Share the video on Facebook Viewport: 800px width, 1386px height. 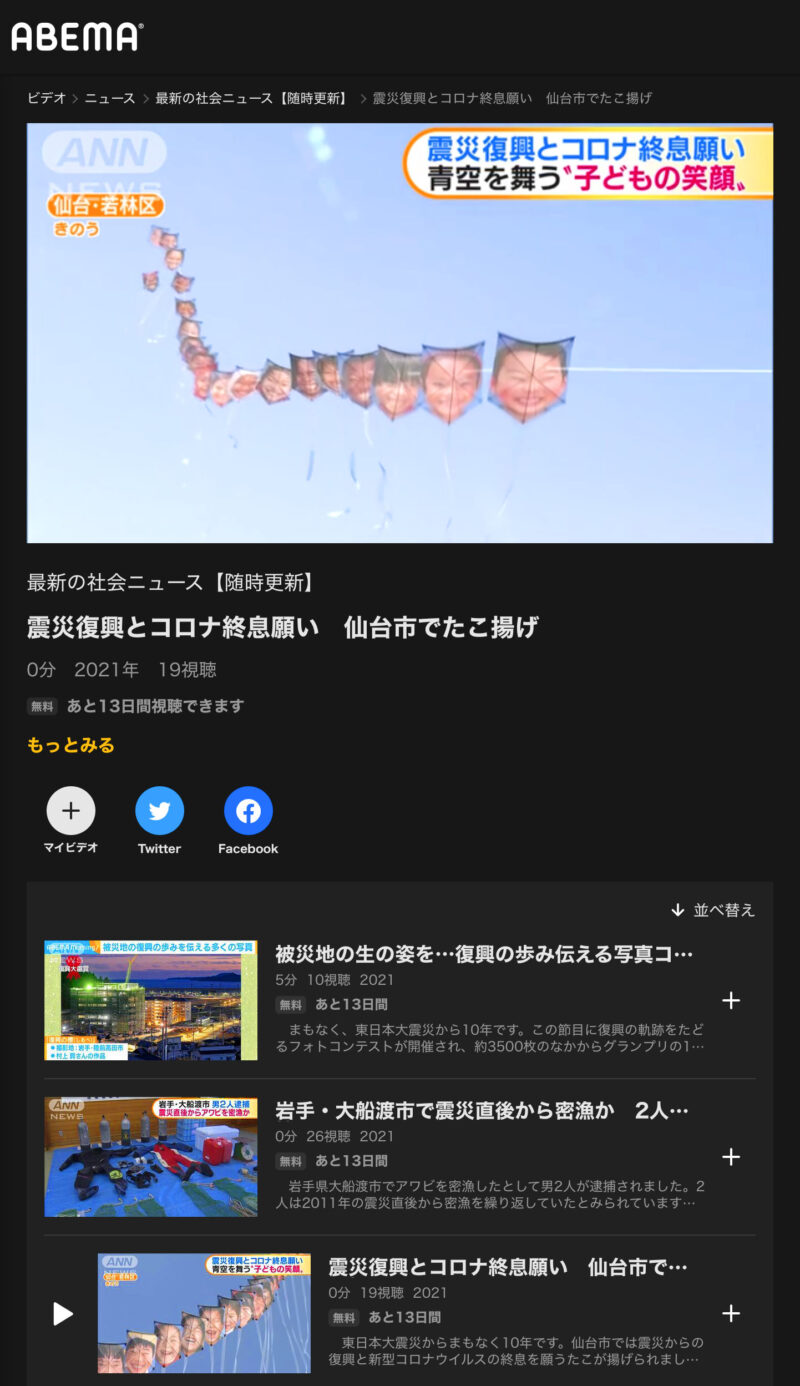tap(248, 811)
